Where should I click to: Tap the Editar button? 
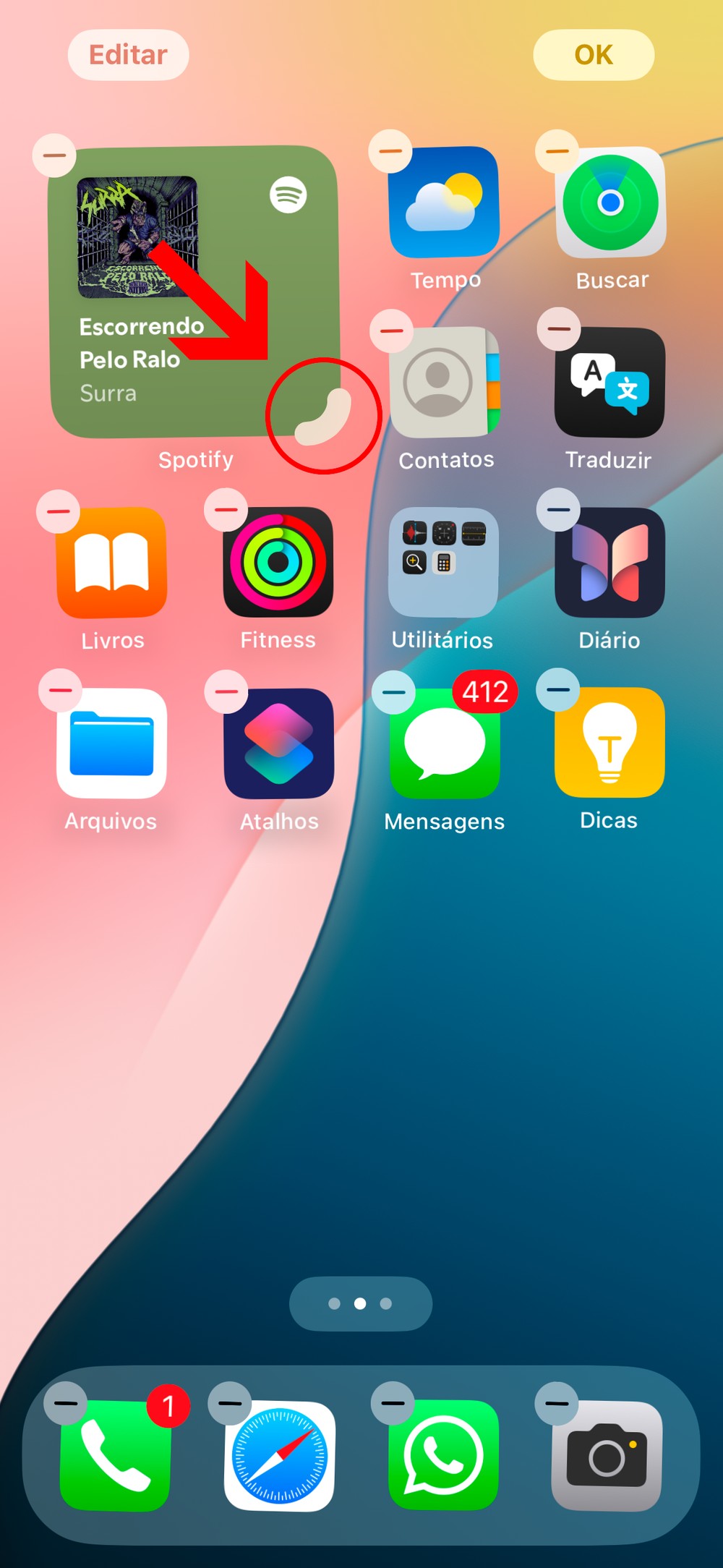(128, 55)
